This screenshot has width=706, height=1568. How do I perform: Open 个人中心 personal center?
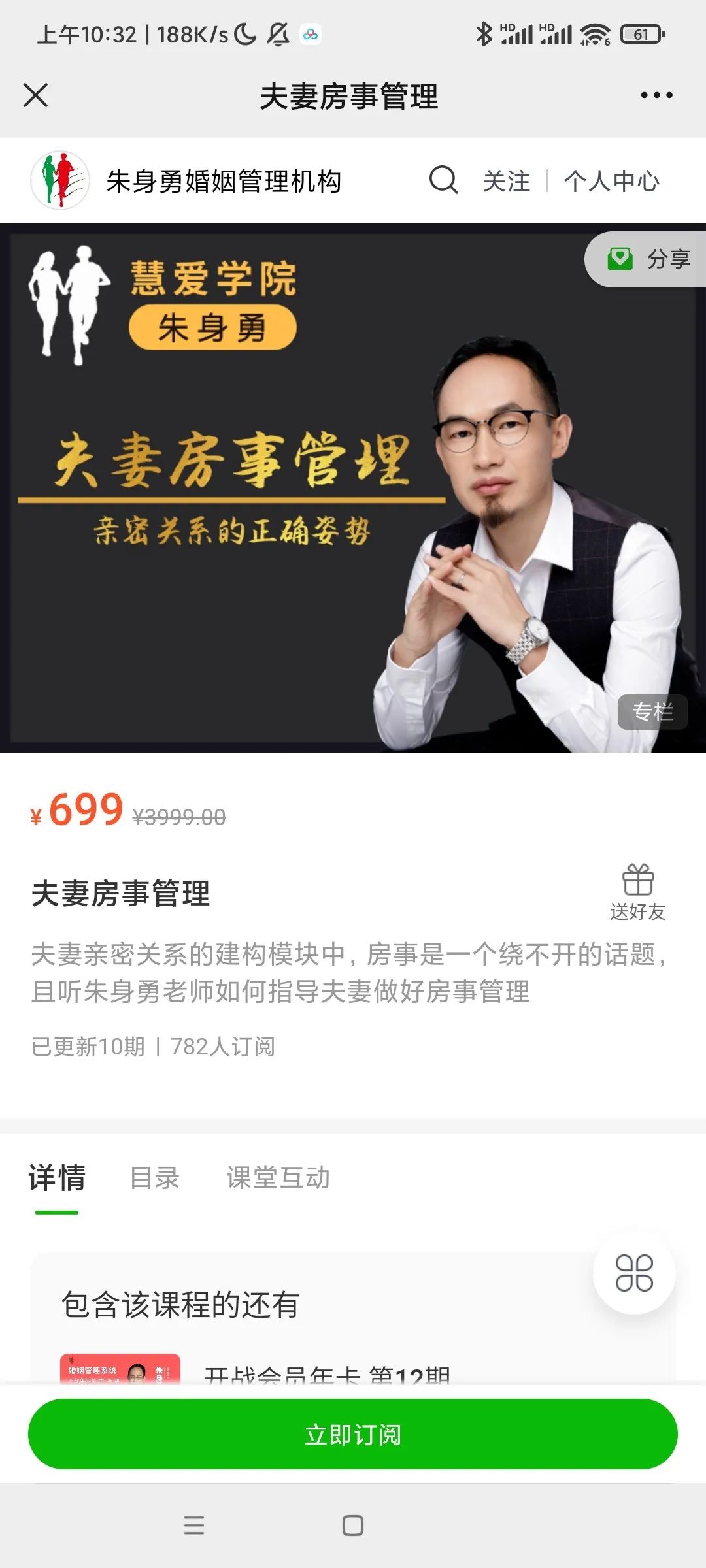click(x=611, y=181)
